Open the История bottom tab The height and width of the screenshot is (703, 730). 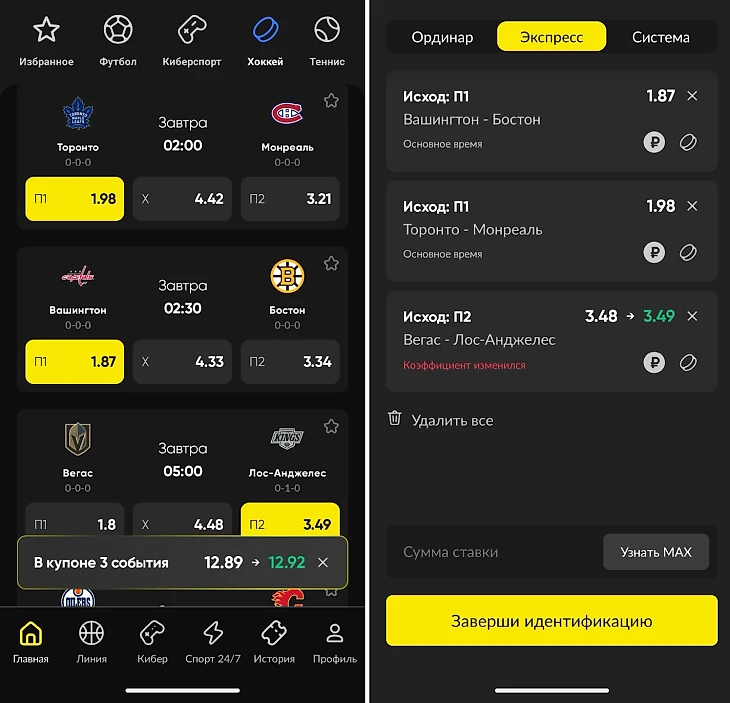273,642
